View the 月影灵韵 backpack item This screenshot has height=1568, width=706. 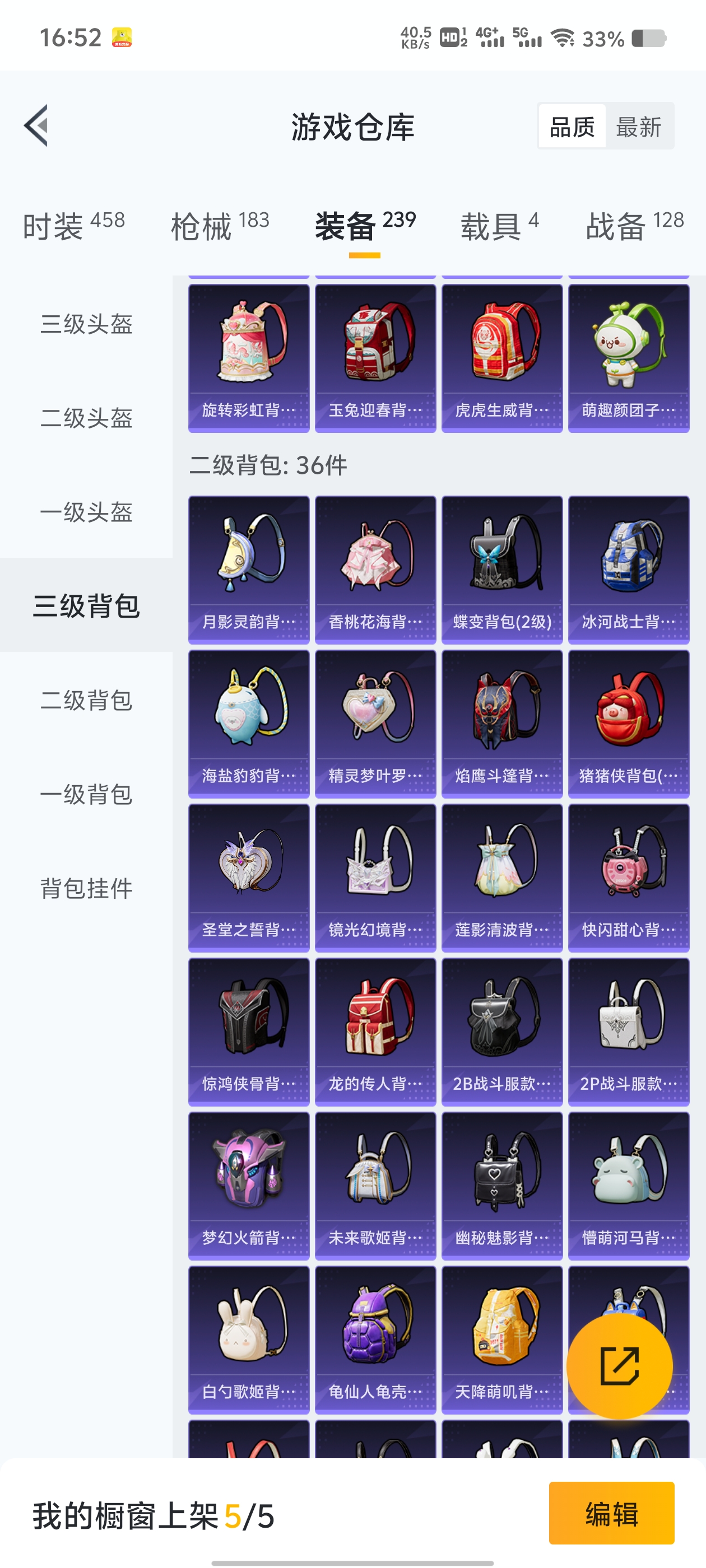[x=249, y=570]
